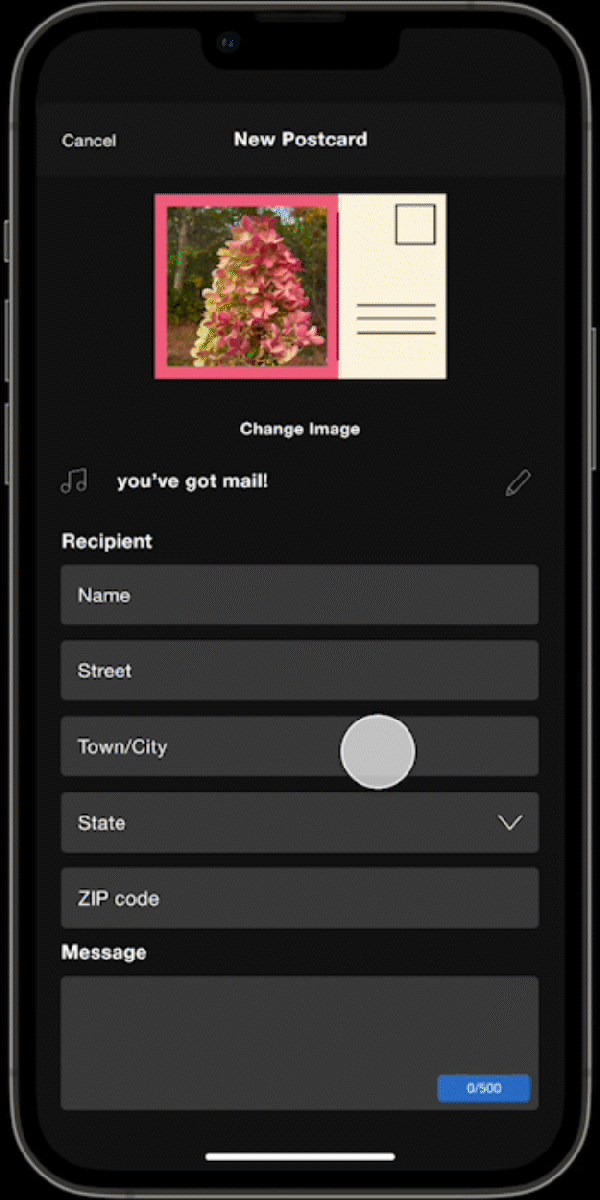Enter the Town/City field

[x=300, y=747]
